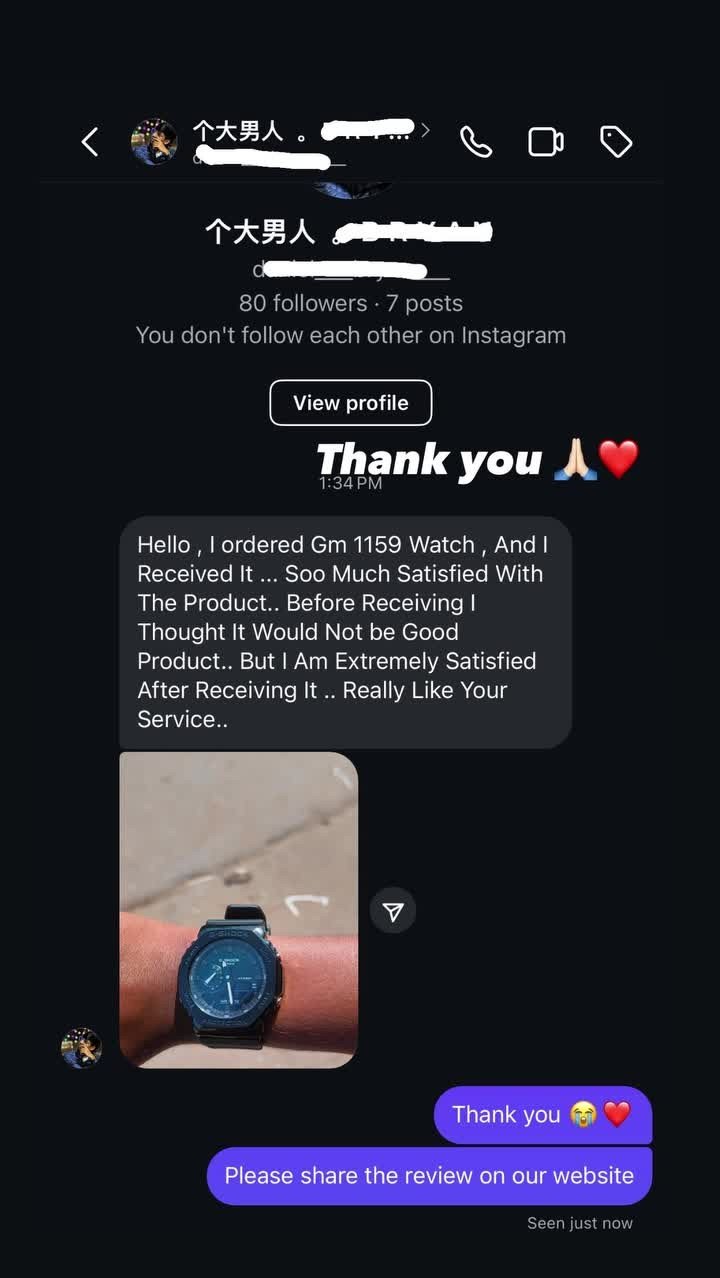The width and height of the screenshot is (720, 1278).
Task: Select the 'Please share the review' message
Action: [x=429, y=1175]
